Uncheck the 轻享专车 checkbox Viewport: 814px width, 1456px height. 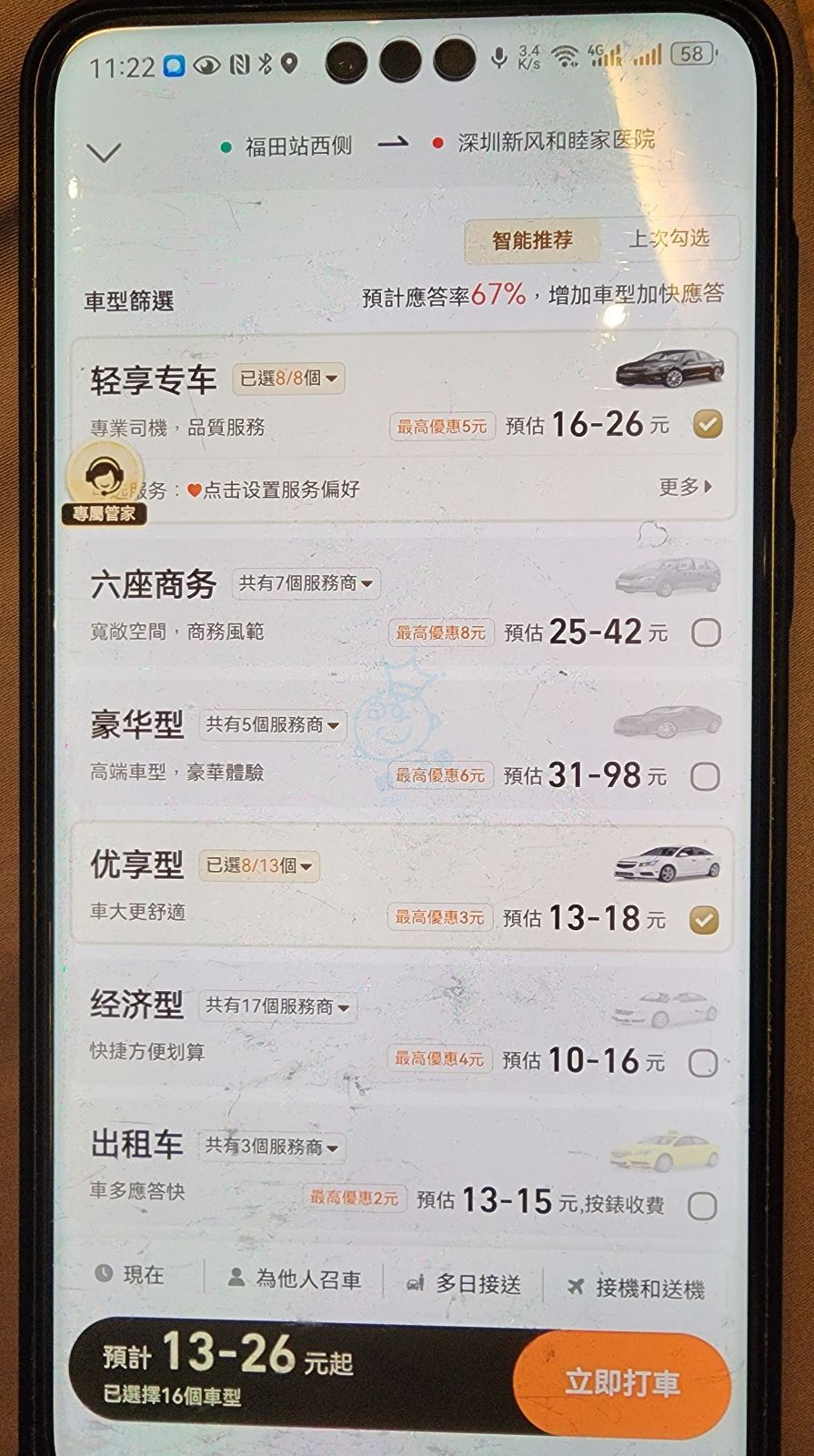point(708,424)
